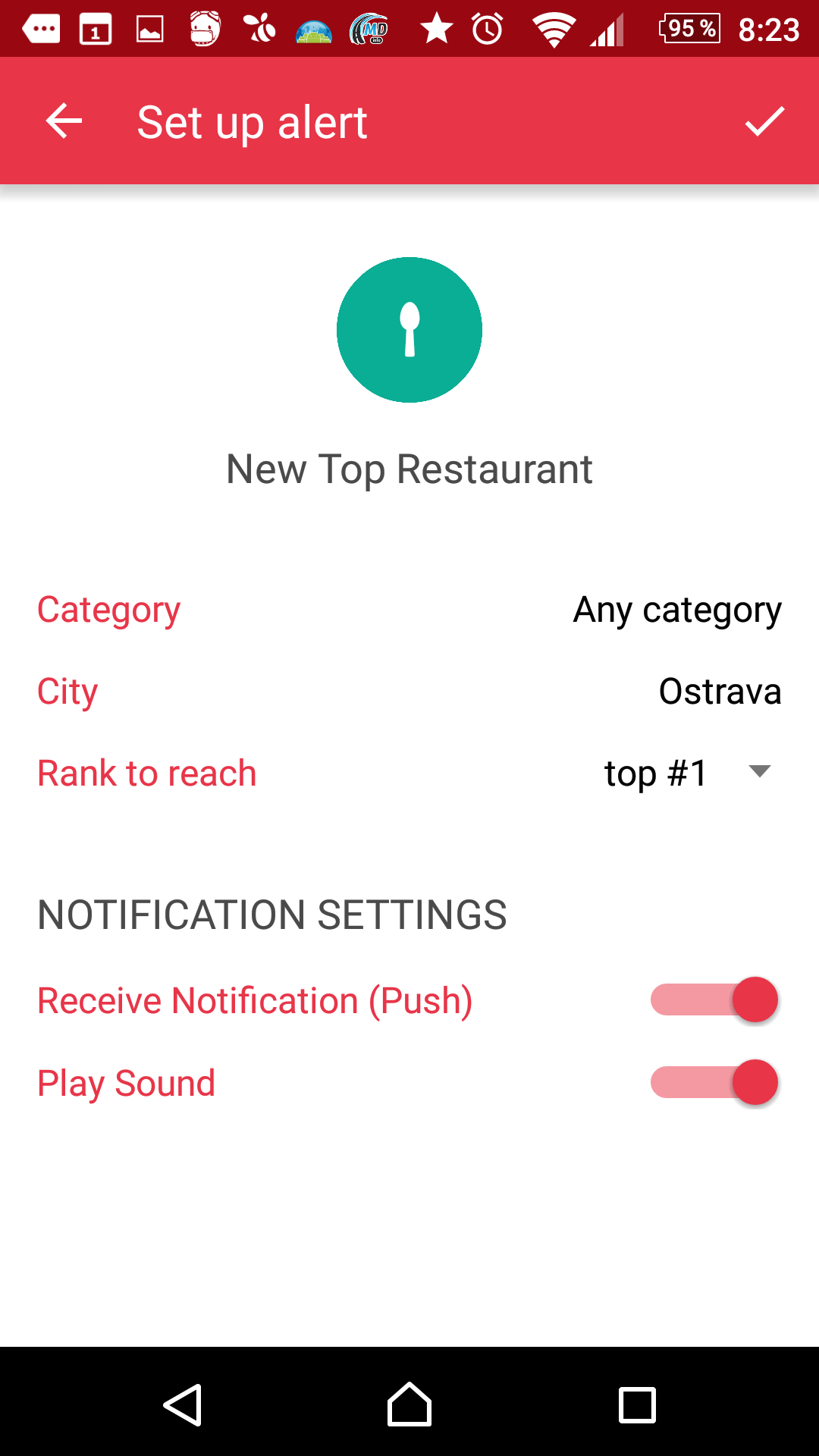Open recent apps from the navigation bar
This screenshot has height=1456, width=819.
click(637, 1404)
